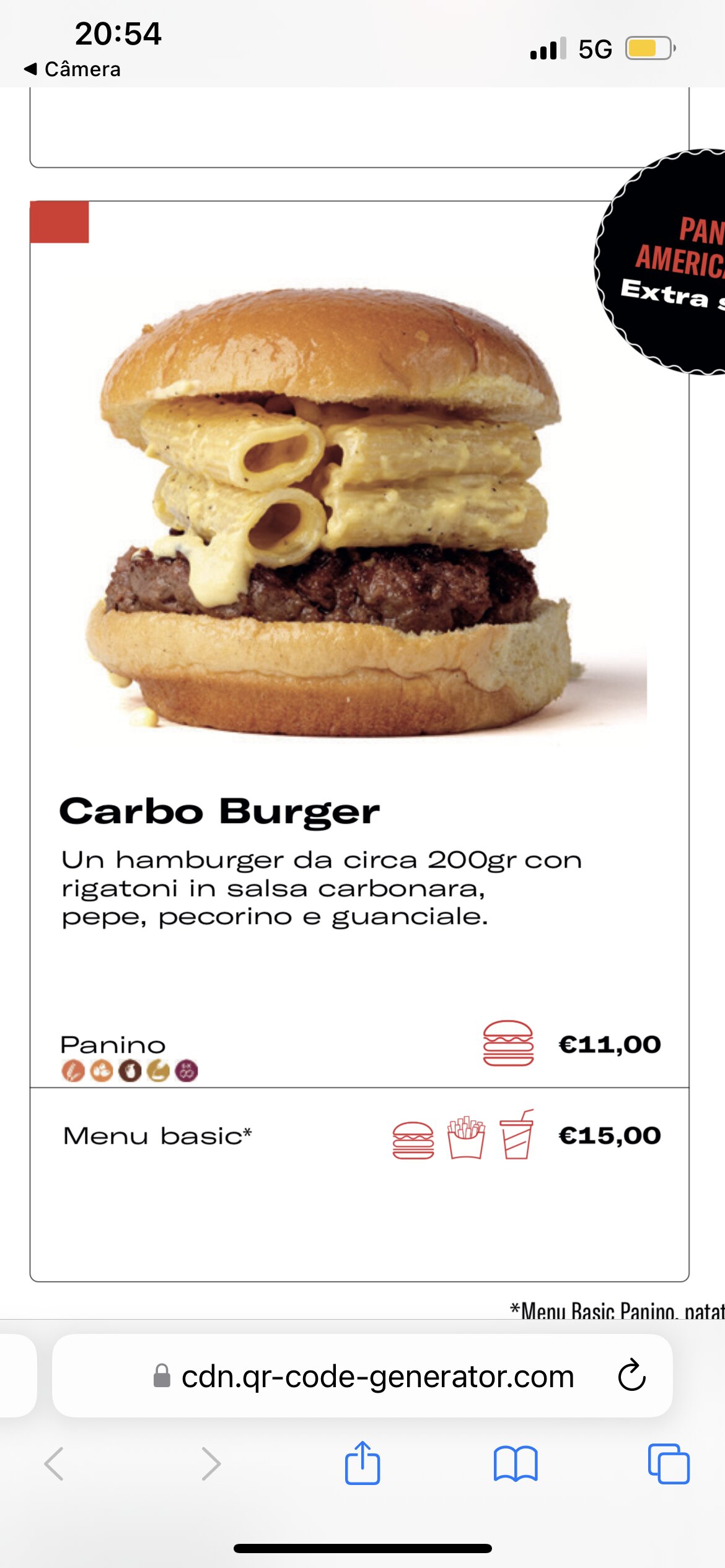Open the Safari share sheet
The height and width of the screenshot is (1568, 725).
[x=362, y=1463]
